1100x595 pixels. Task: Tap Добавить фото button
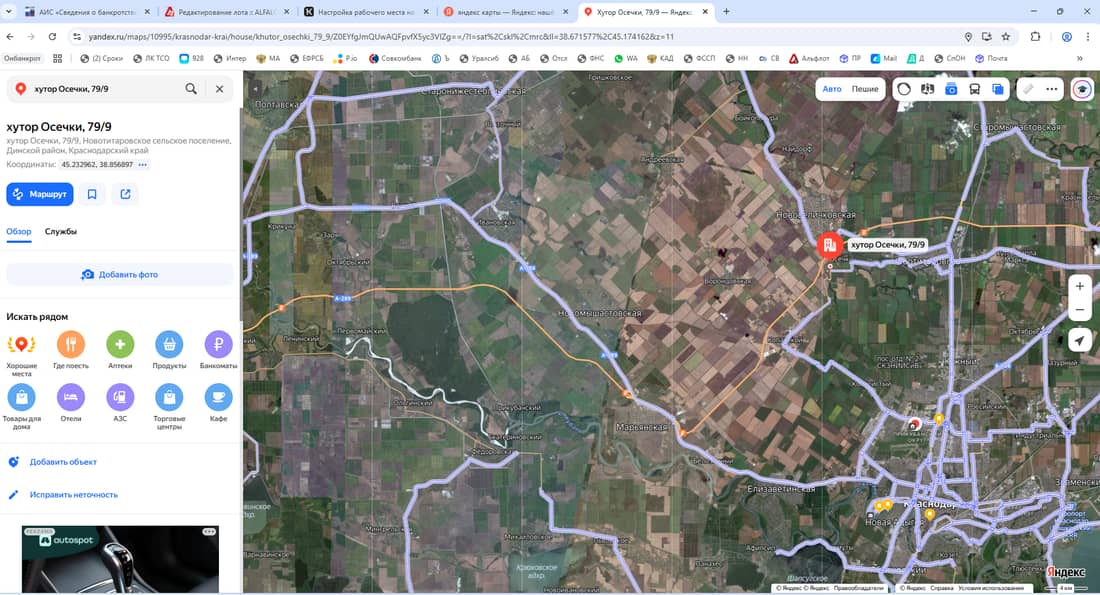coord(119,274)
